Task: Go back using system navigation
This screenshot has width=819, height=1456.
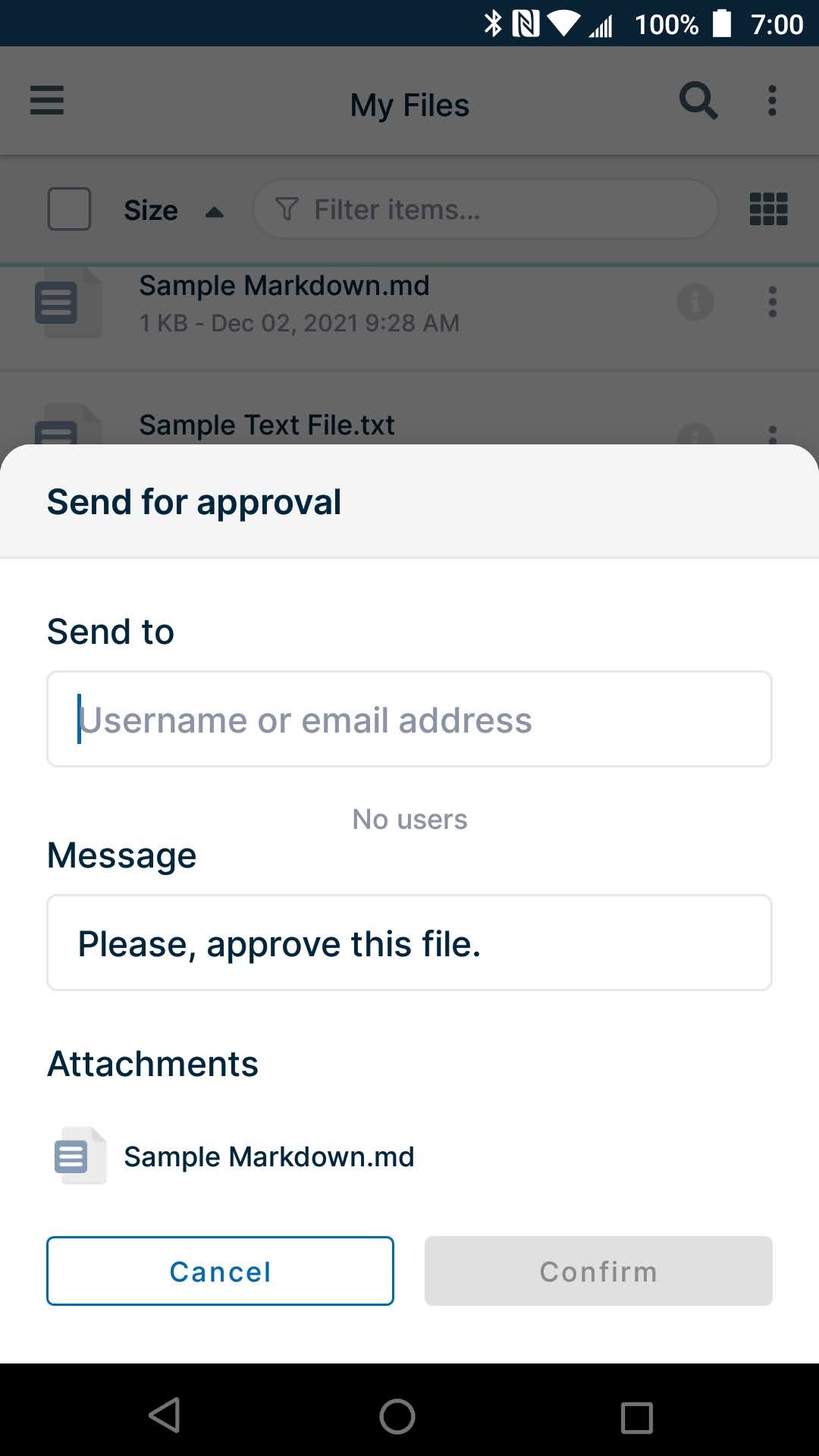Action: click(x=165, y=1416)
